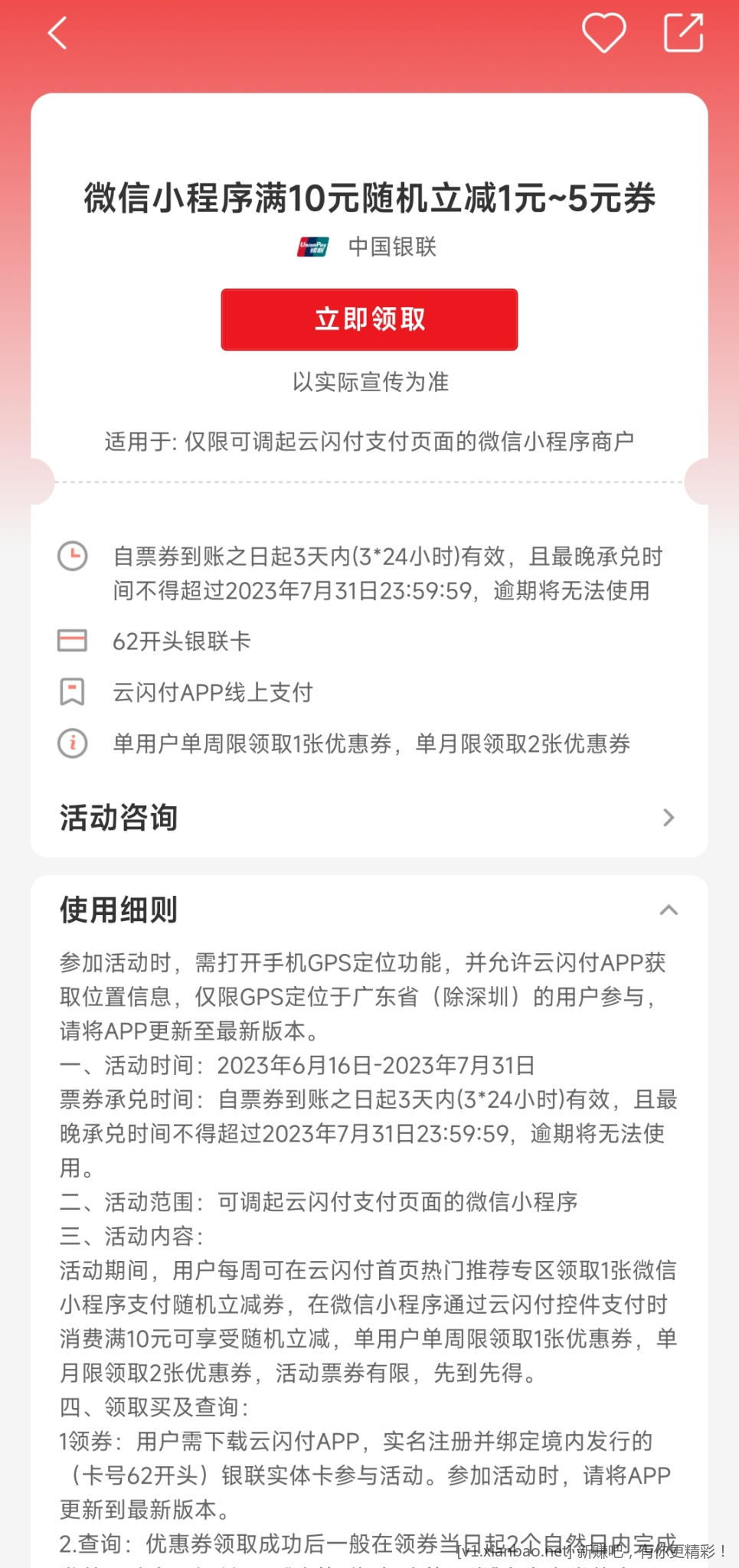The height and width of the screenshot is (1568, 739).
Task: Open the 活动咨询 row
Action: click(x=369, y=817)
